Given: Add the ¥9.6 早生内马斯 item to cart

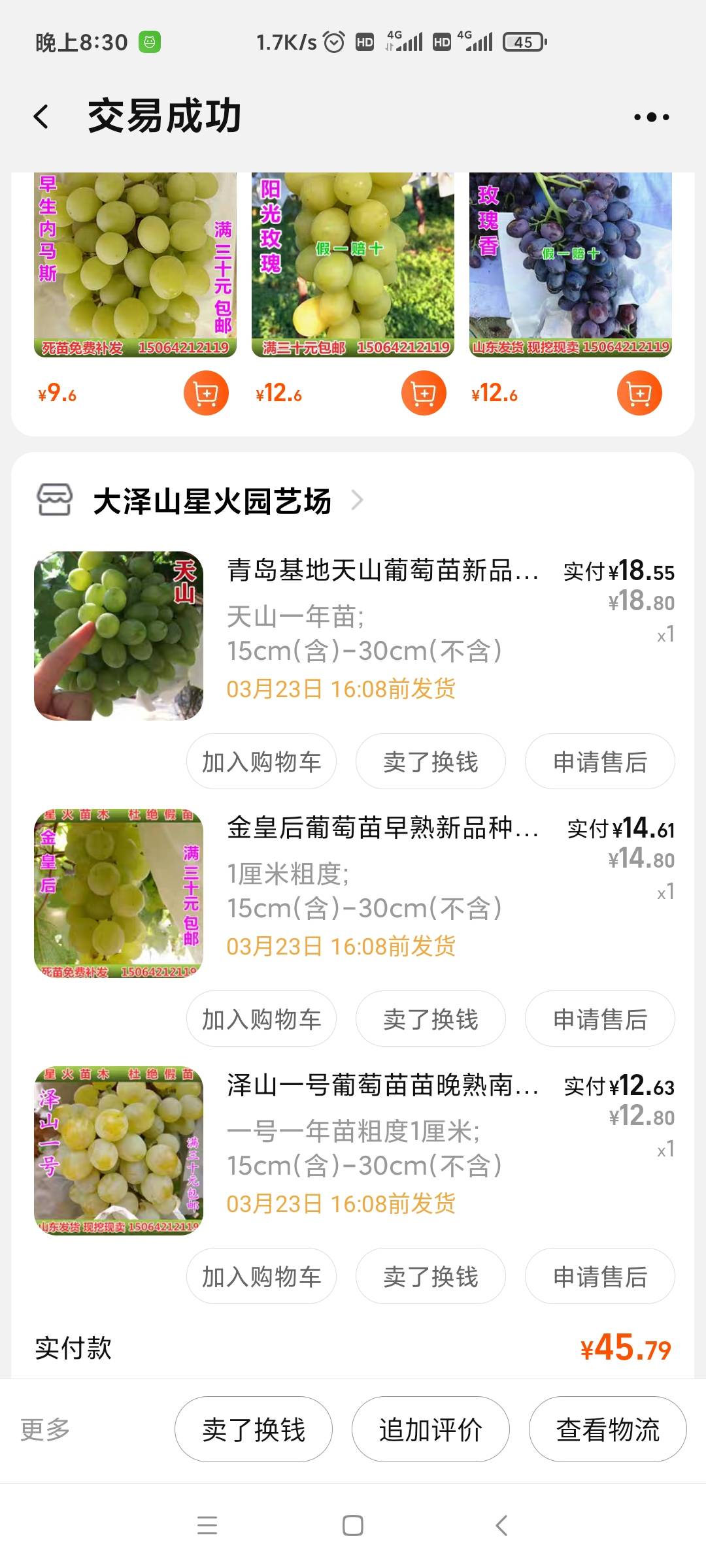Looking at the screenshot, I should pyautogui.click(x=206, y=393).
